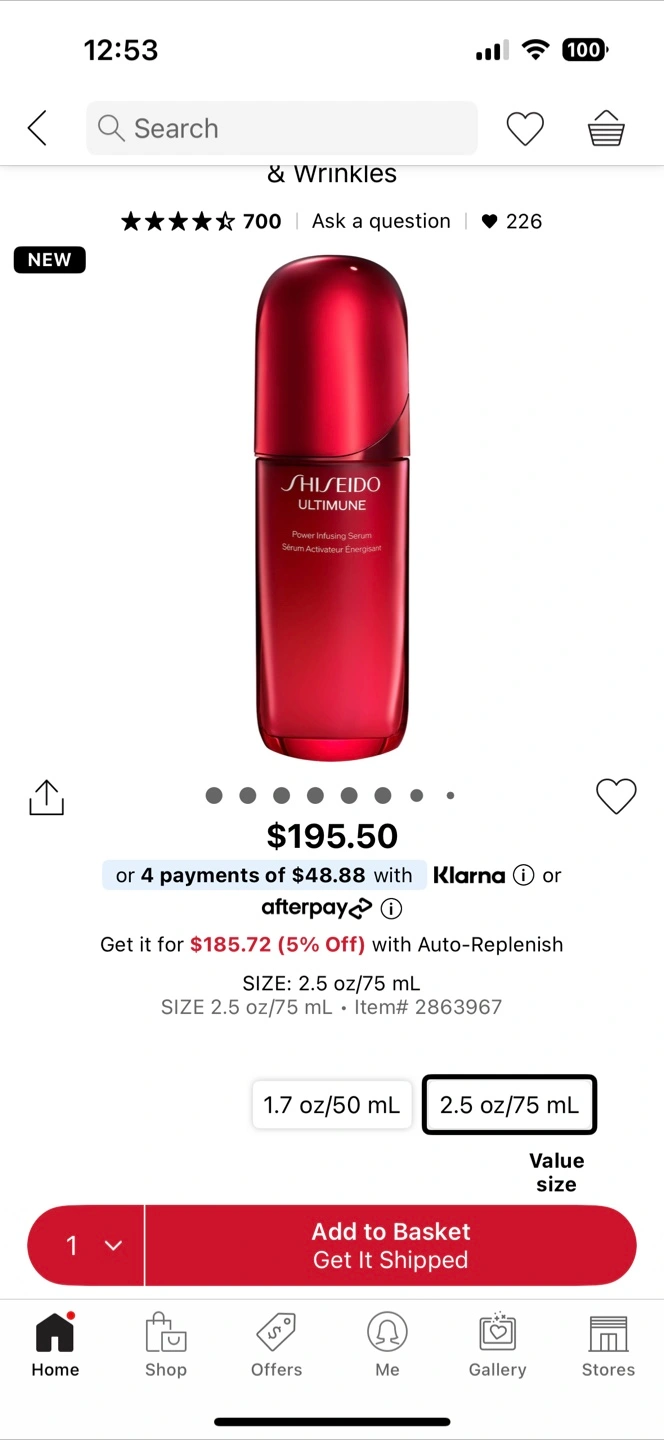Tap Ask a question
This screenshot has width=664, height=1440.
point(381,221)
